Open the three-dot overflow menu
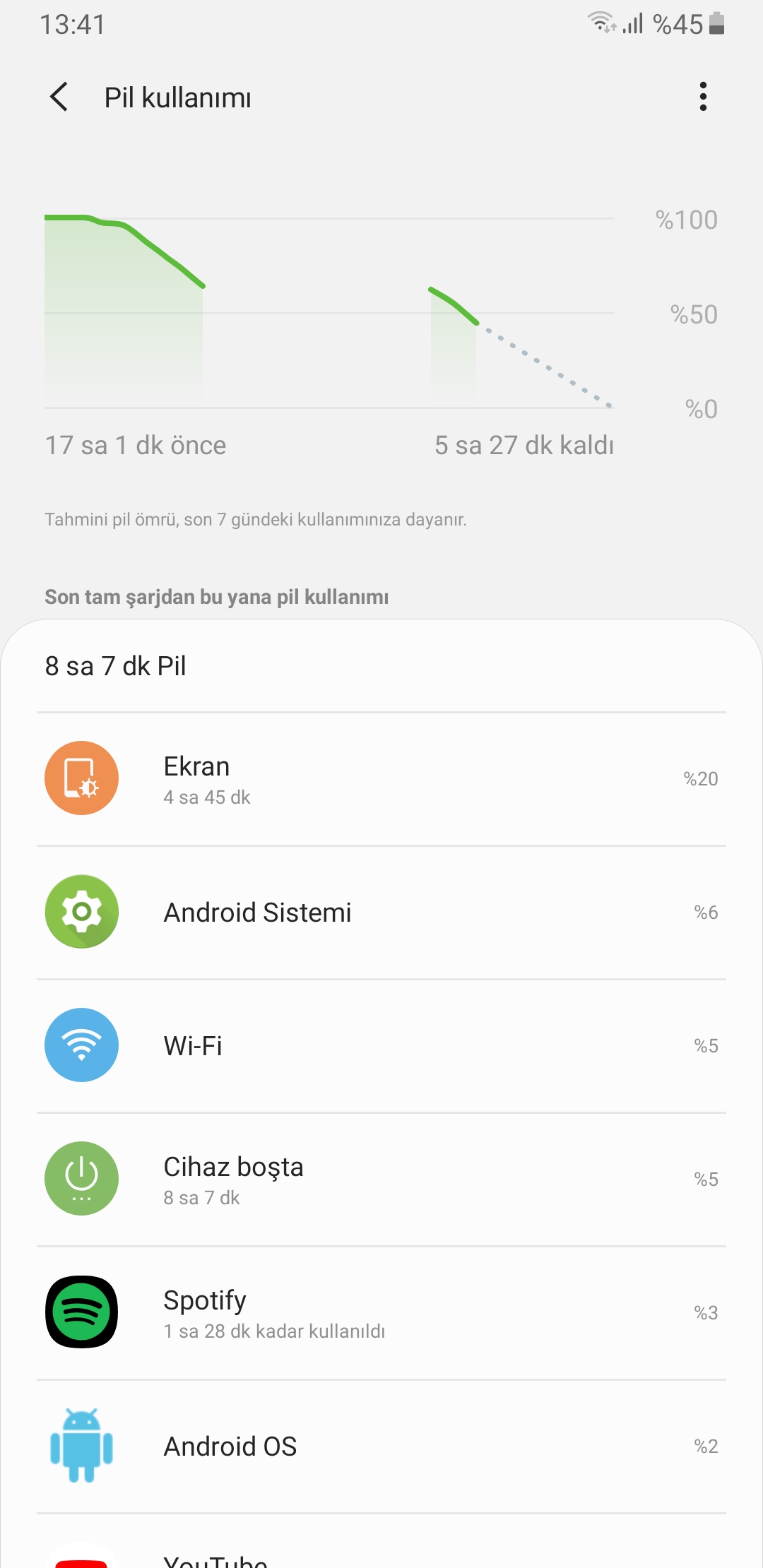The image size is (763, 1568). click(702, 97)
